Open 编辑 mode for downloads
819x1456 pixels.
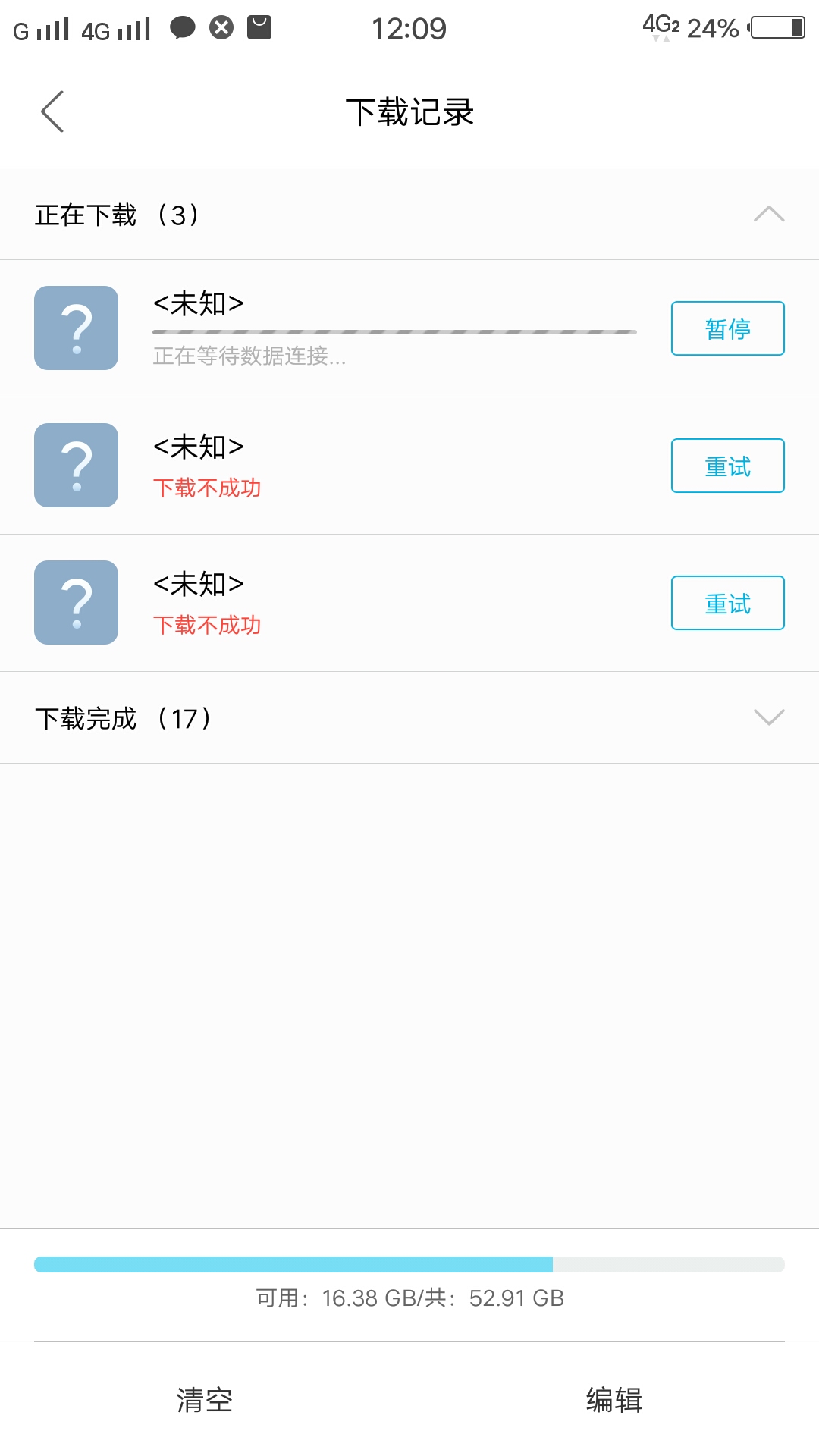coord(614,1399)
